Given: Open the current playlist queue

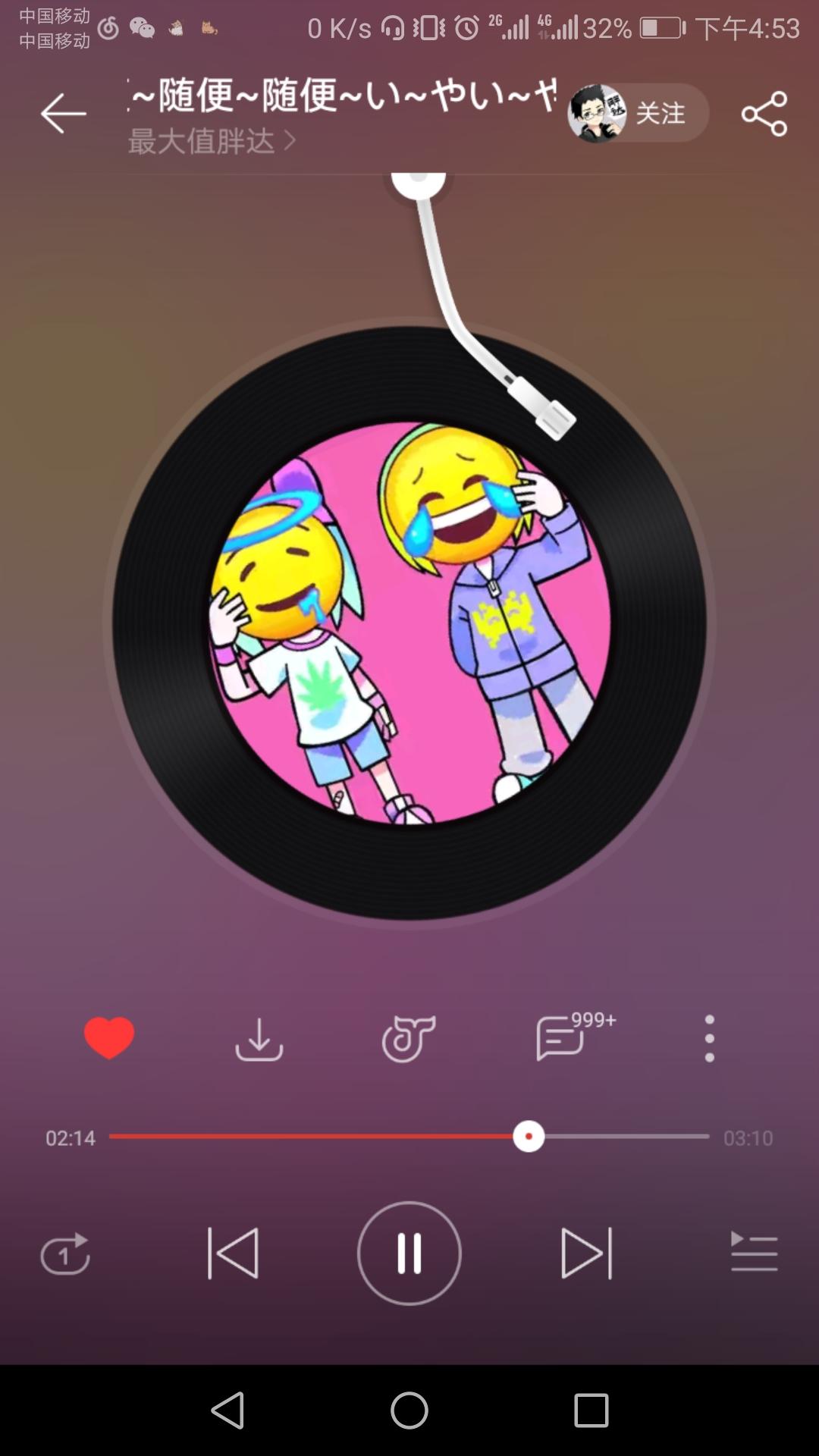Looking at the screenshot, I should click(754, 1252).
